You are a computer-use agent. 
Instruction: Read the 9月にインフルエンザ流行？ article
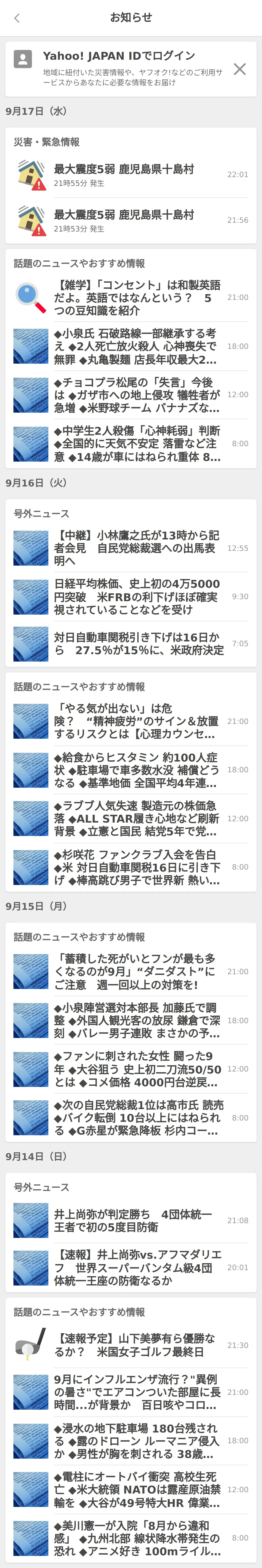pos(131,1392)
